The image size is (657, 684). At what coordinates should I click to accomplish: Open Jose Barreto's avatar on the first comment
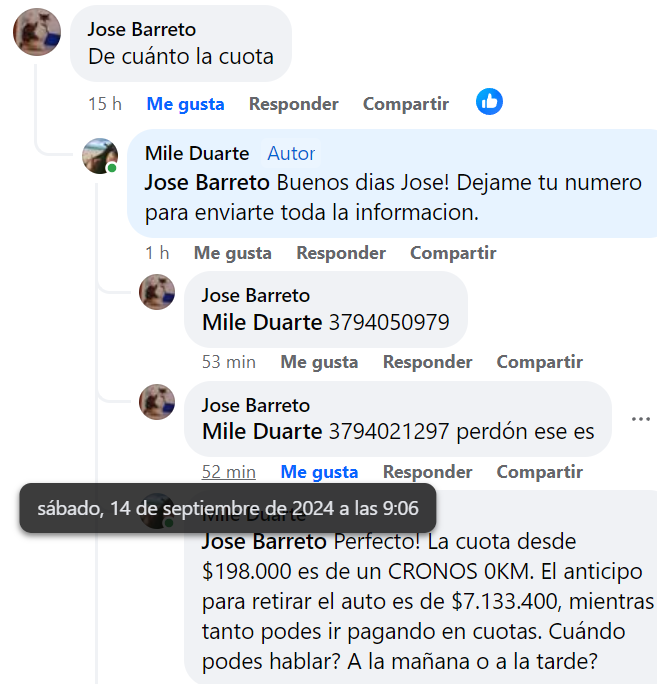coord(37,32)
